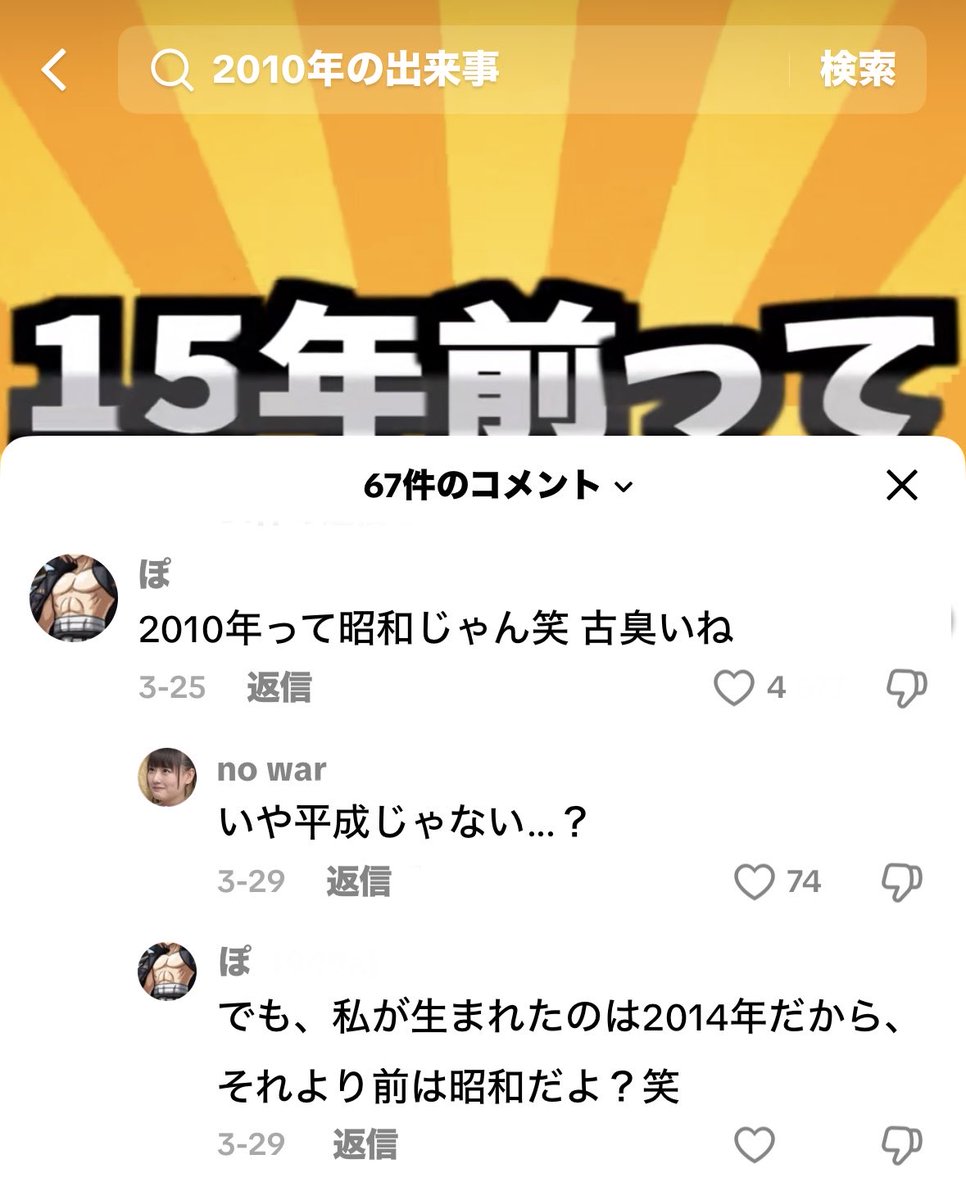966x1200 pixels.
Task: Open ぽ's avatar on the top comment
Action: 75,598
